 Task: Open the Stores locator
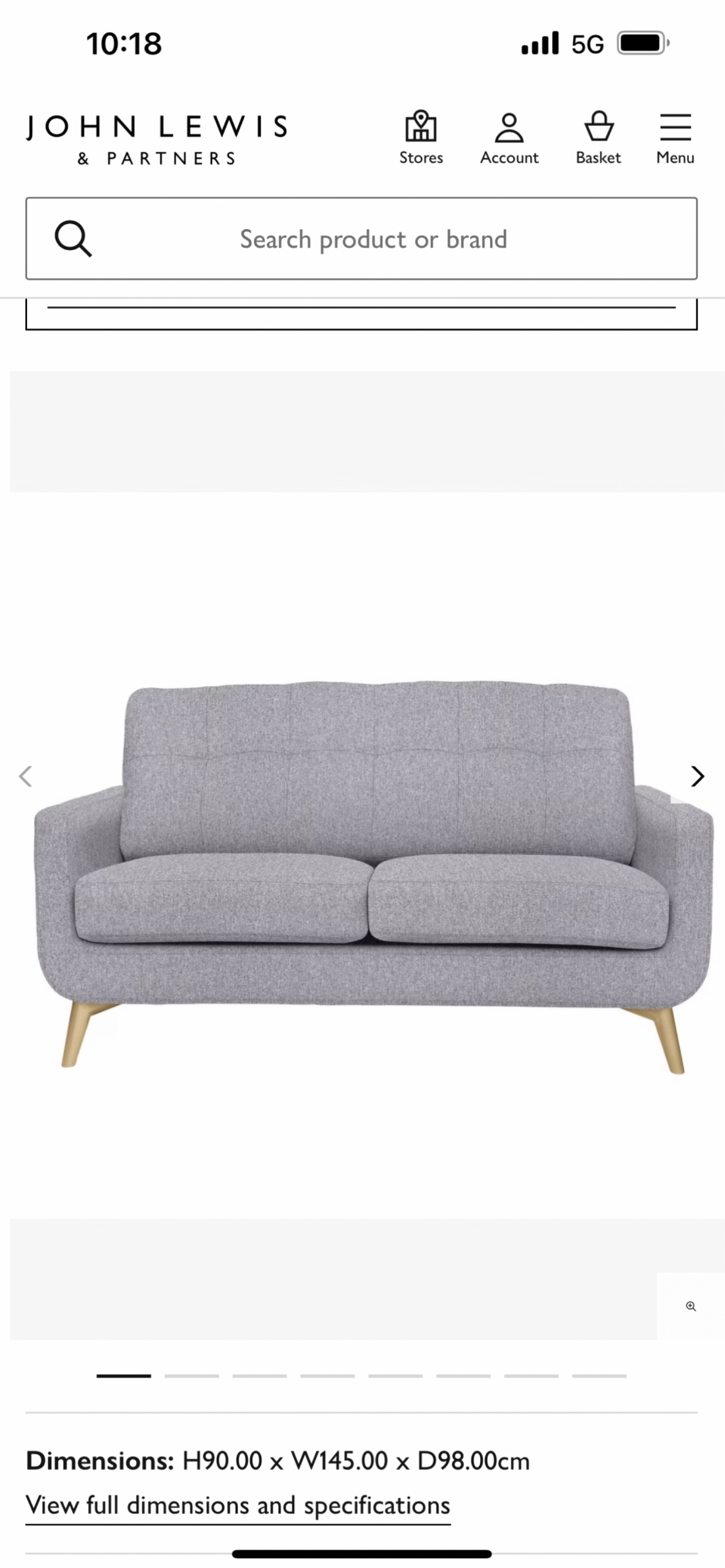420,138
